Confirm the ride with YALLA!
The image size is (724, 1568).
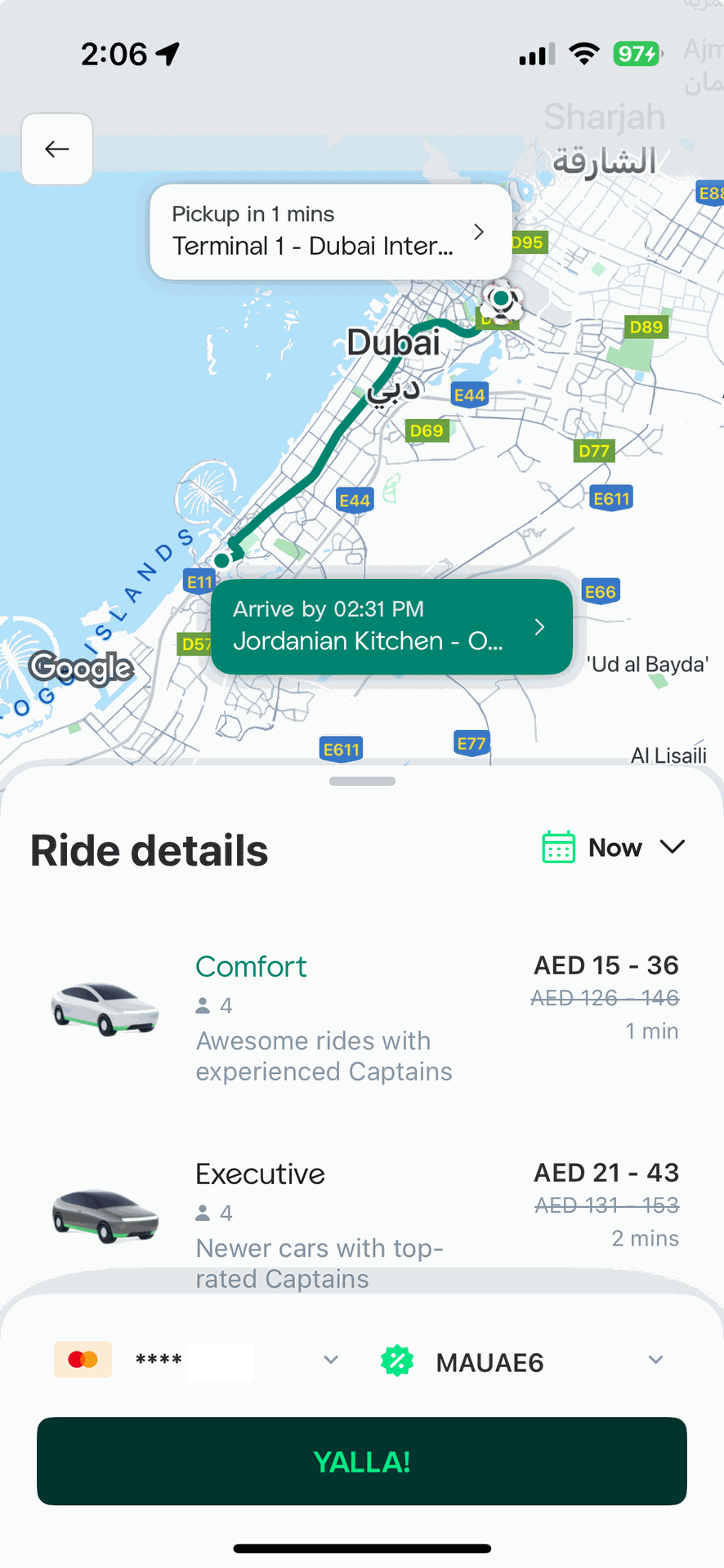(x=362, y=1462)
